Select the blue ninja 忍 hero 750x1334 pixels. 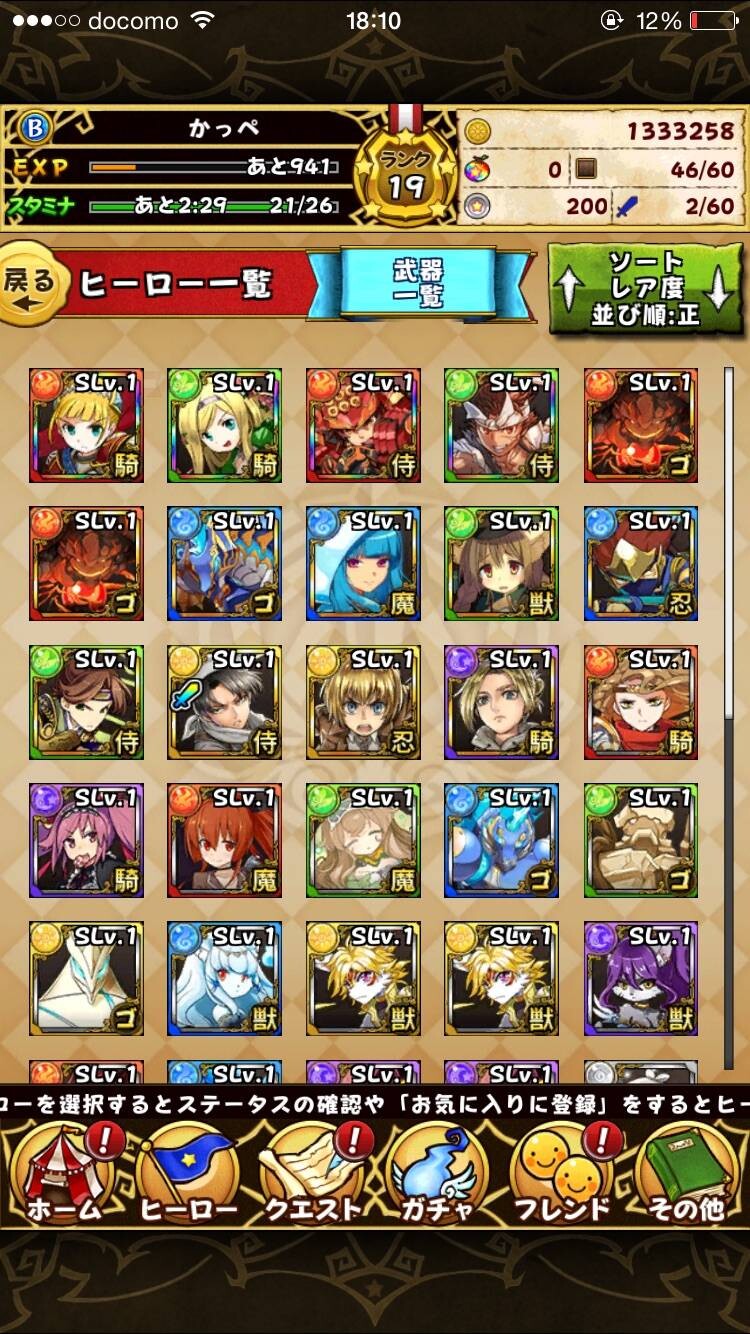(641, 563)
